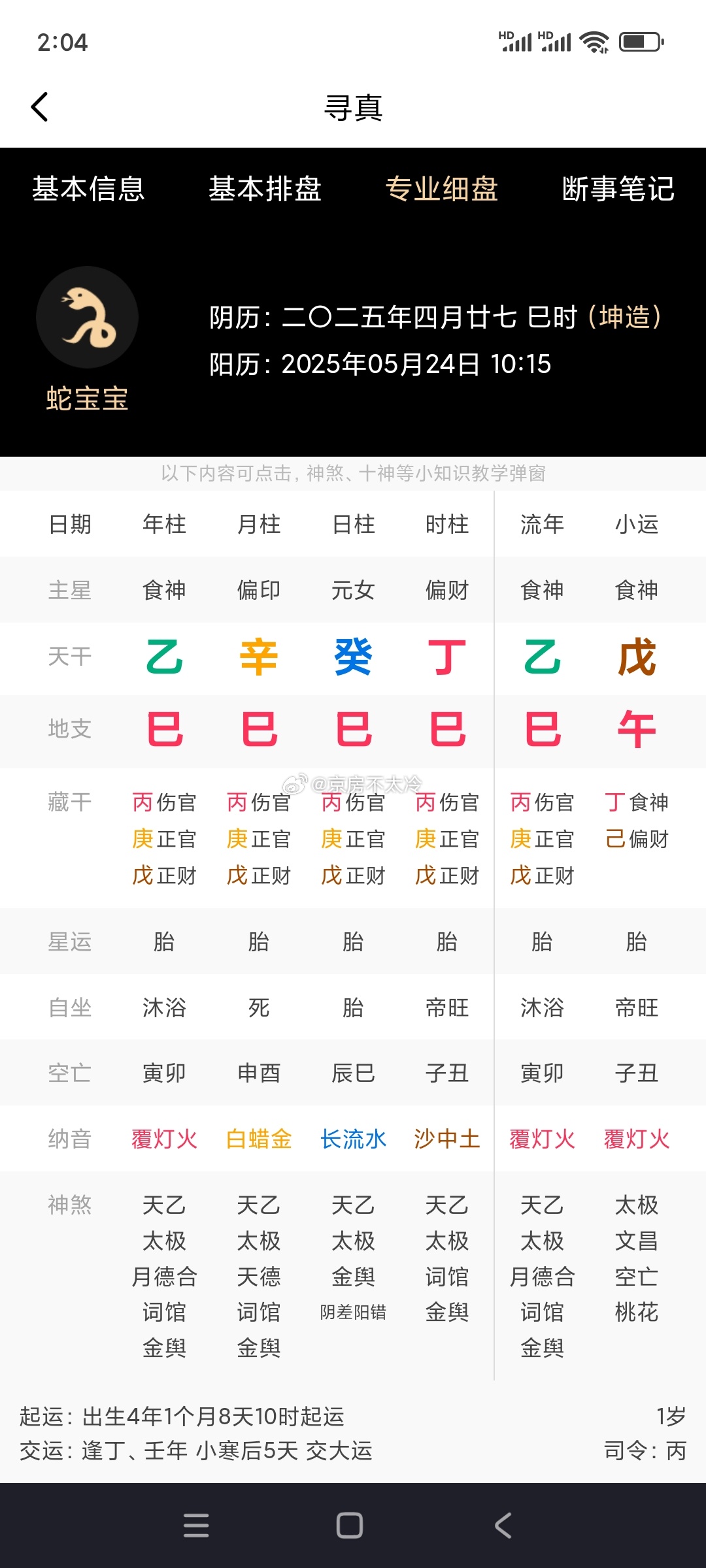Expand the 天乙 star popup in 神煞 row
This screenshot has height=1568, width=706.
(x=165, y=1205)
